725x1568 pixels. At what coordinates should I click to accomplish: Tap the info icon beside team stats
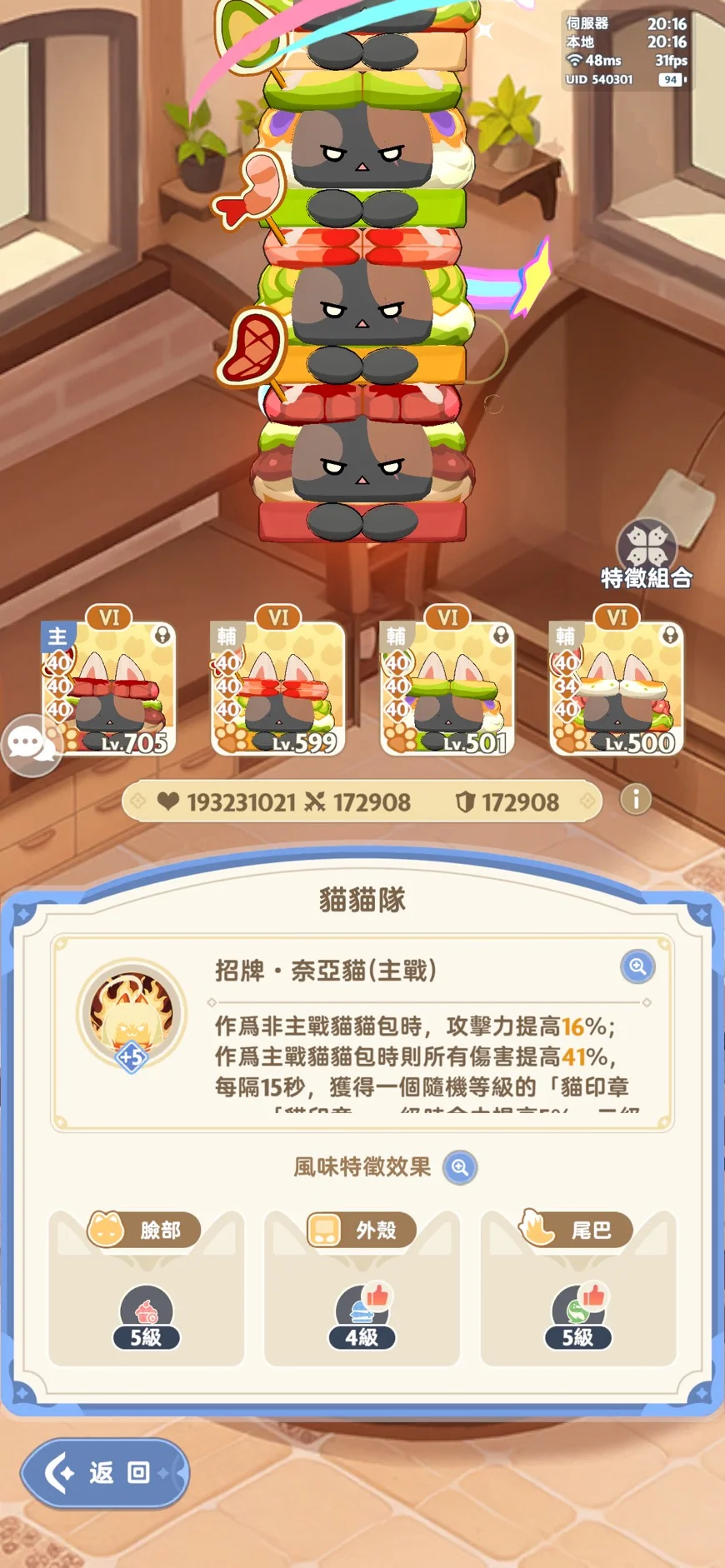636,800
